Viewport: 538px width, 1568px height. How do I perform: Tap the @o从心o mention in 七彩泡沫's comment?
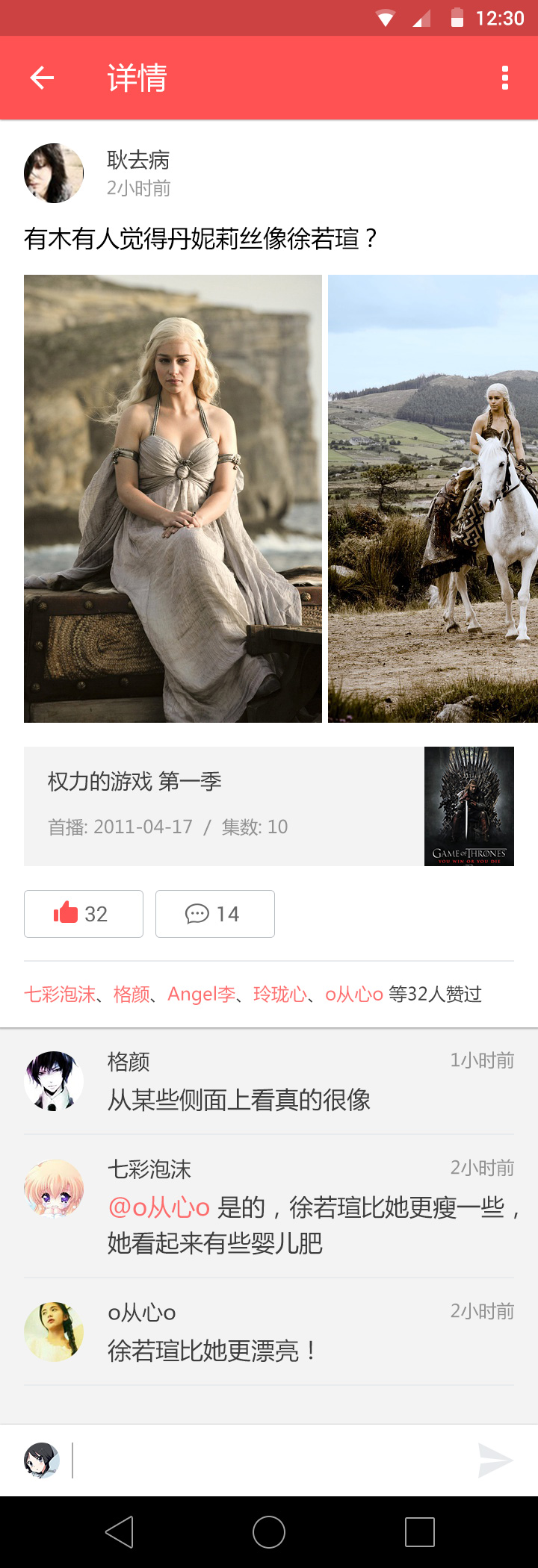click(159, 1207)
